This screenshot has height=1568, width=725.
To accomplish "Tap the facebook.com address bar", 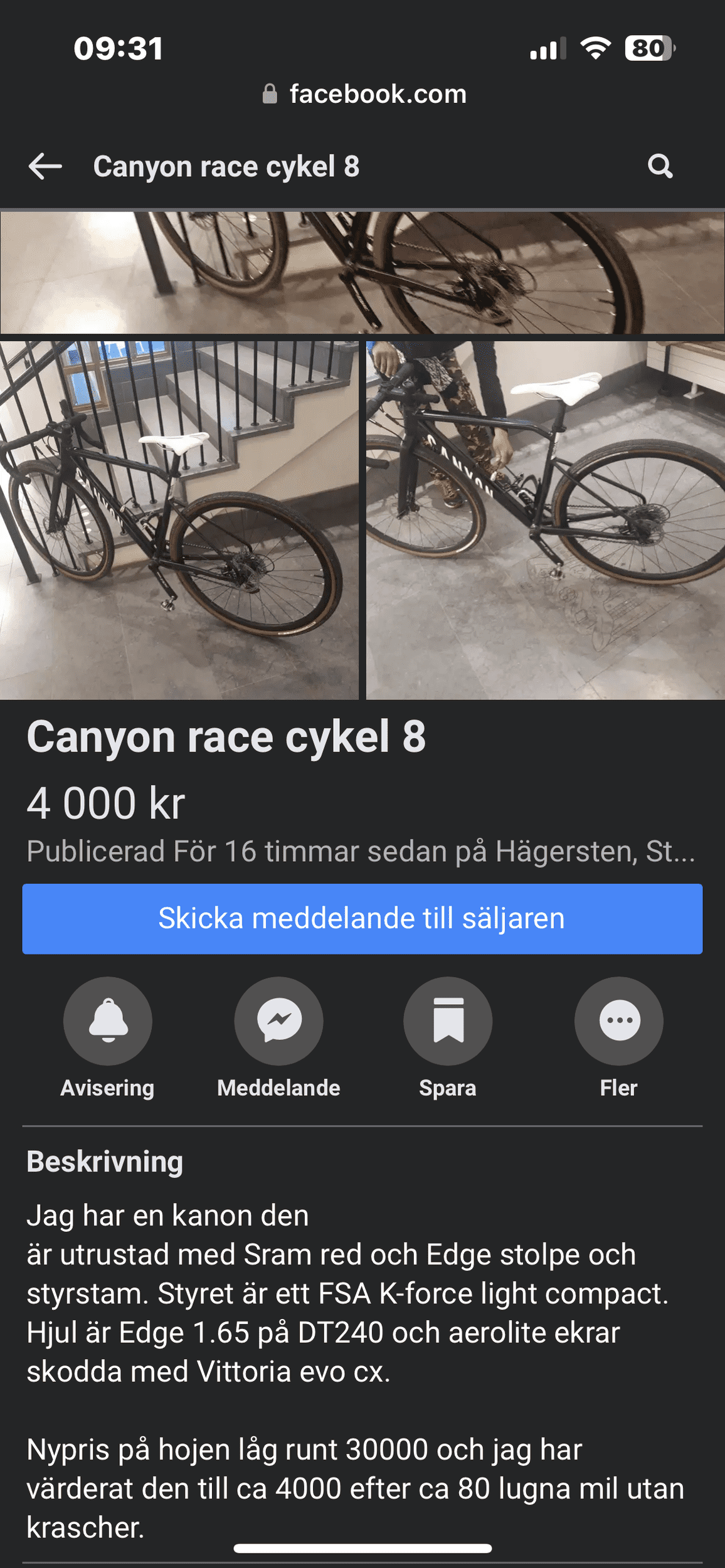I will 364,94.
